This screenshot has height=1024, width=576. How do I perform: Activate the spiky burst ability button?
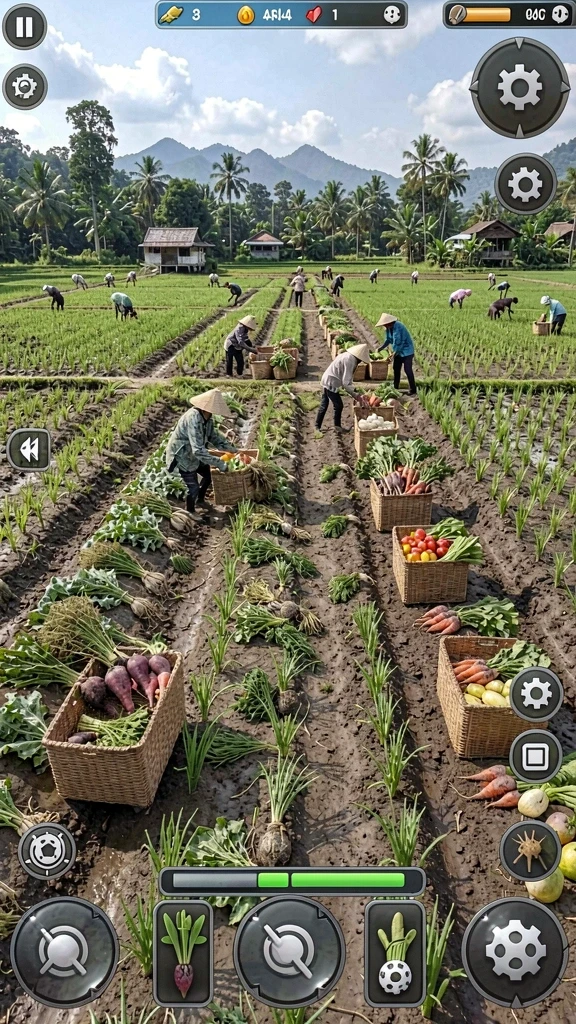[530, 850]
